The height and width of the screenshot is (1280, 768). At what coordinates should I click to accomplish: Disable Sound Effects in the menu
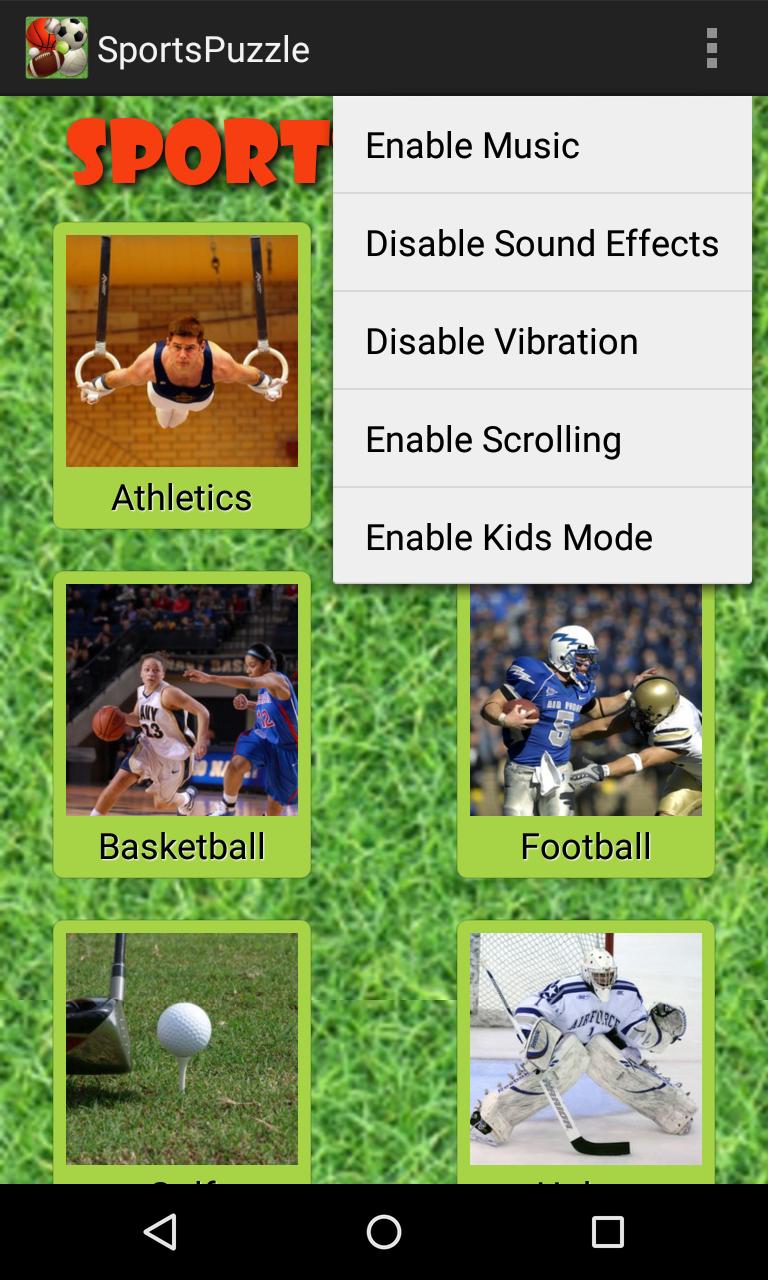point(541,243)
